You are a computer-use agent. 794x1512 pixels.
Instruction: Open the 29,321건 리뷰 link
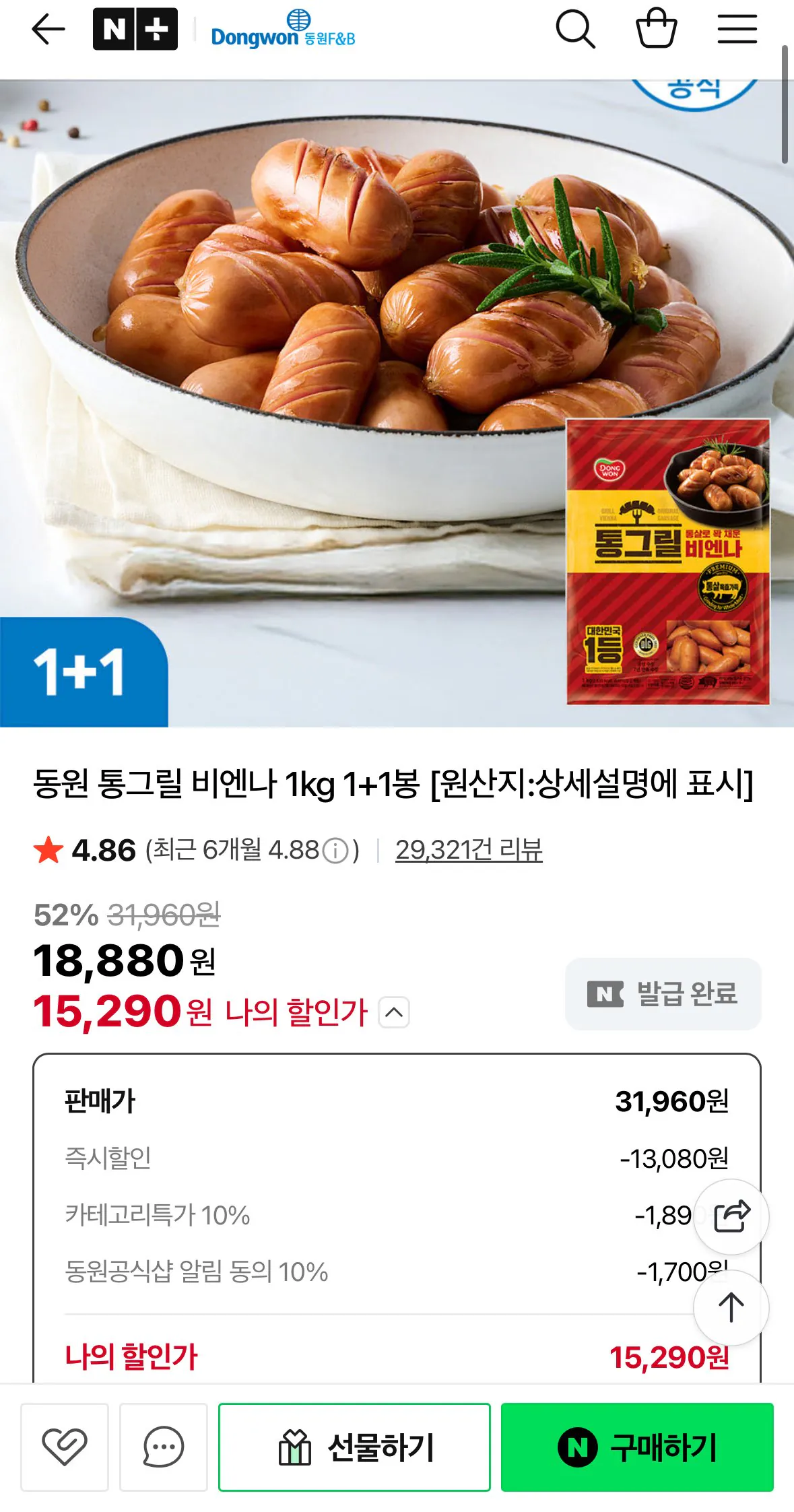pyautogui.click(x=469, y=851)
